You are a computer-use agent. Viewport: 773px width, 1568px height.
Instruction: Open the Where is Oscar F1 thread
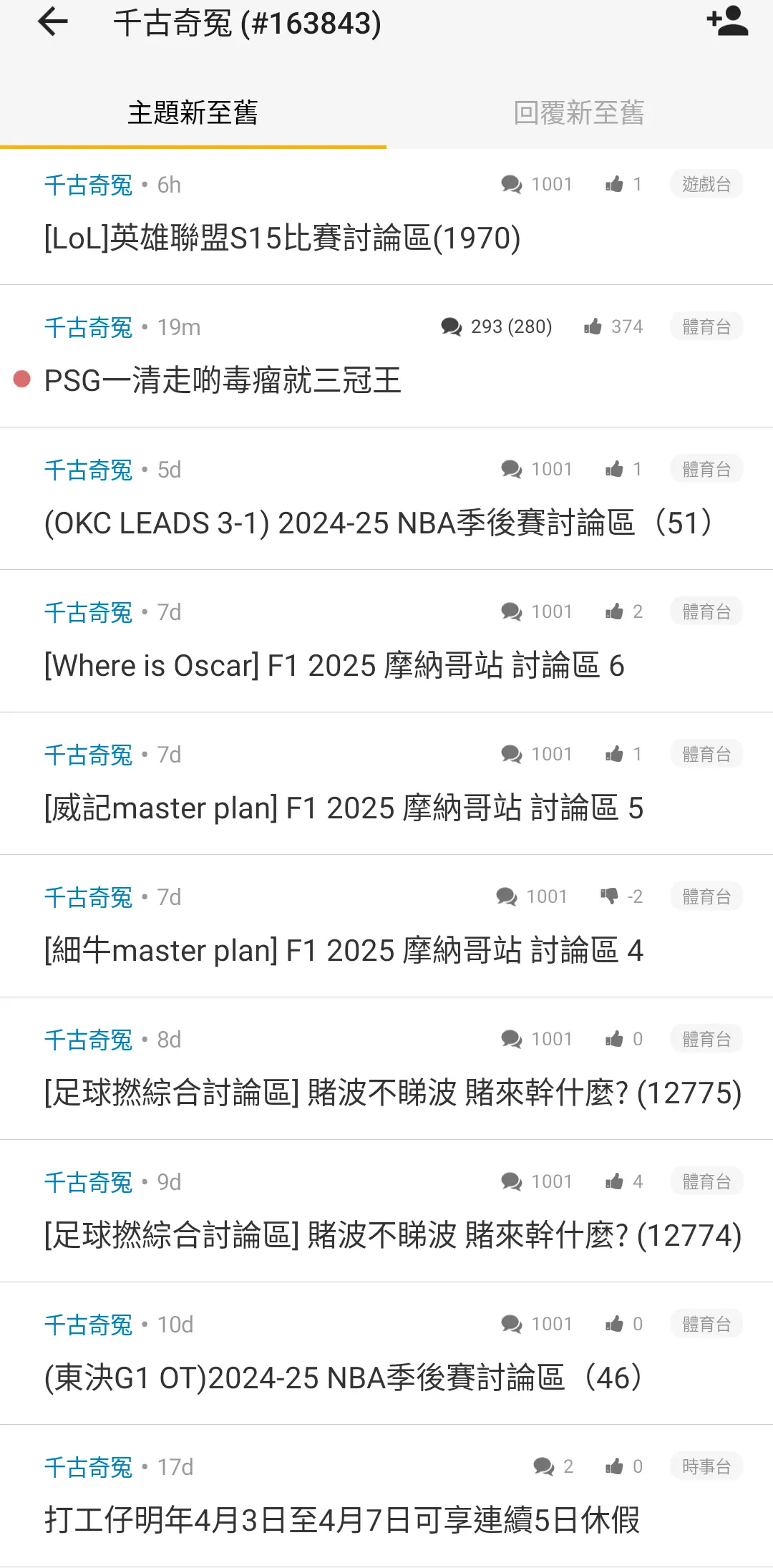click(x=386, y=642)
